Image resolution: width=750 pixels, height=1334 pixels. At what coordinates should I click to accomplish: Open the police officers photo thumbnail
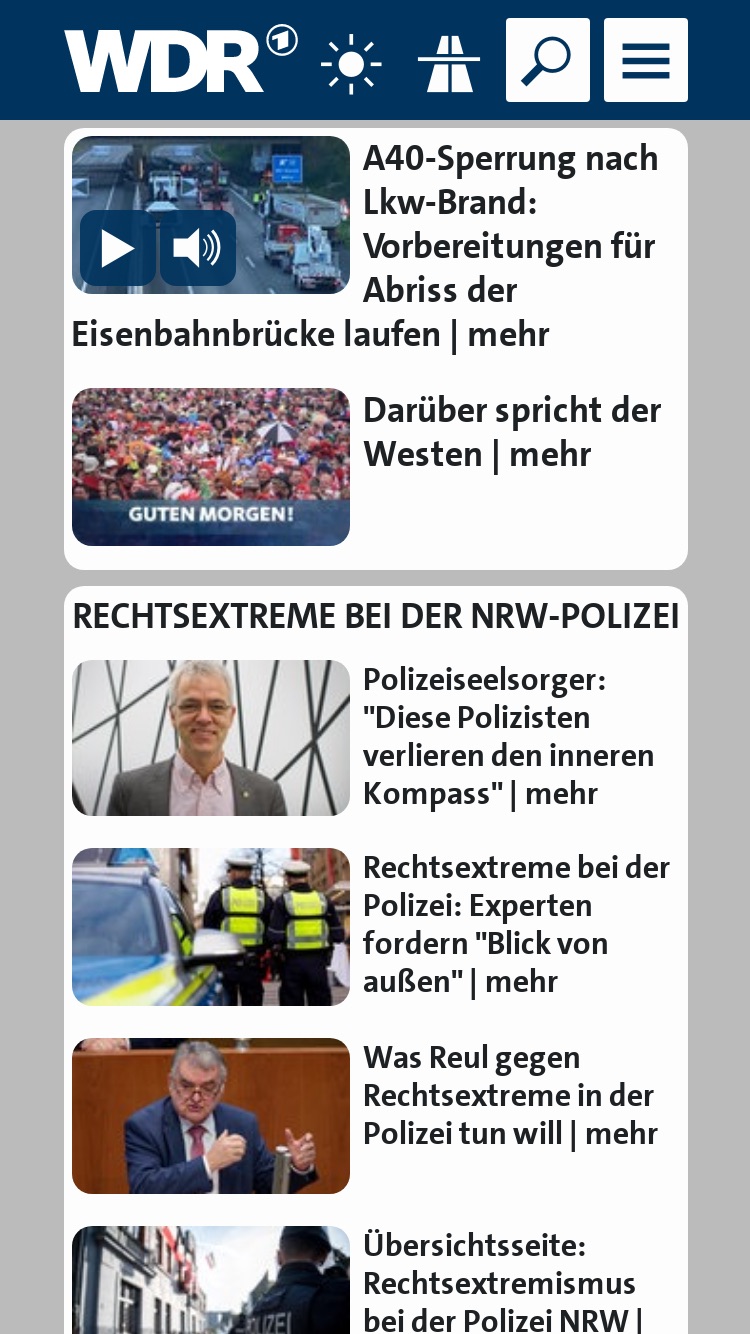click(x=211, y=927)
